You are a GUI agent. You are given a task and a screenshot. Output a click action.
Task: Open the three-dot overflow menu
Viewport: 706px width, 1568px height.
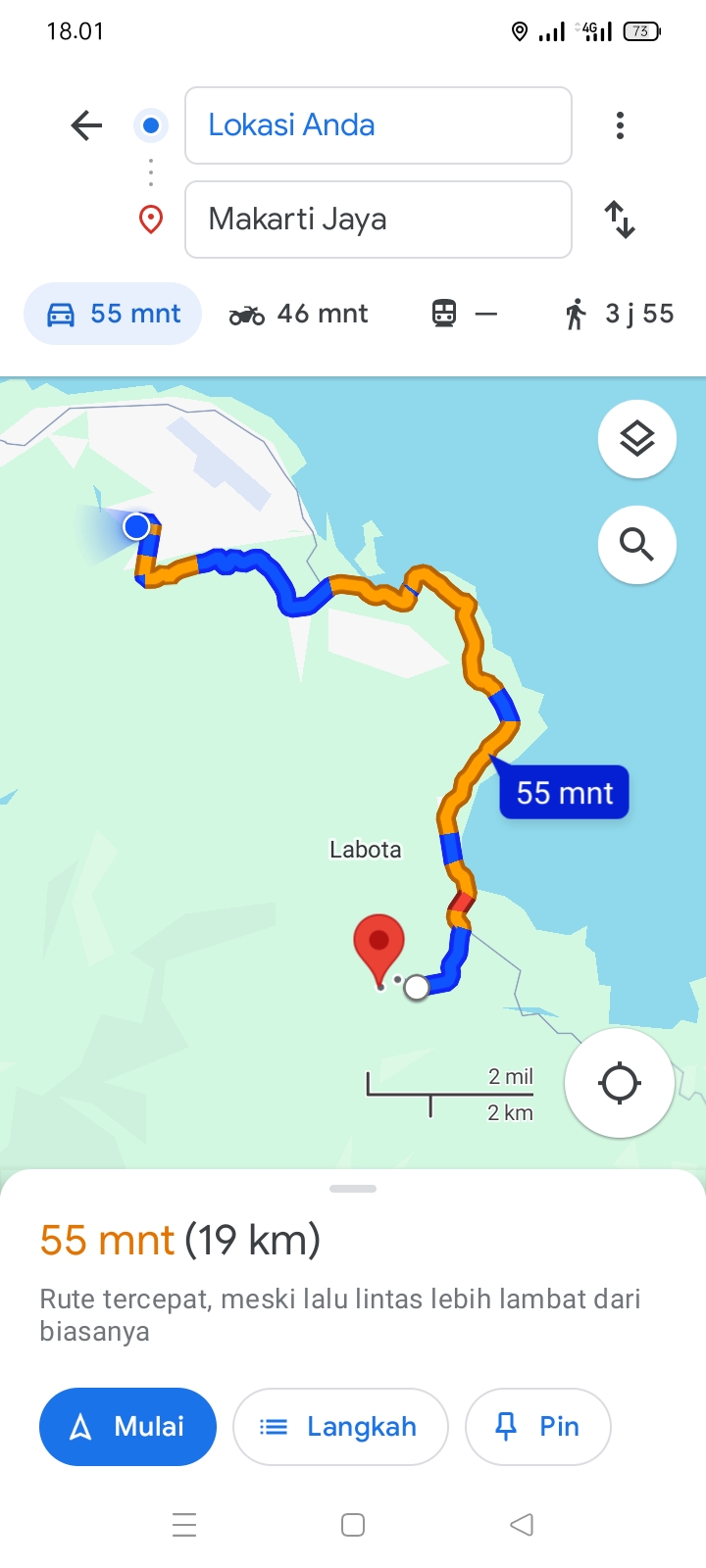pyautogui.click(x=620, y=125)
